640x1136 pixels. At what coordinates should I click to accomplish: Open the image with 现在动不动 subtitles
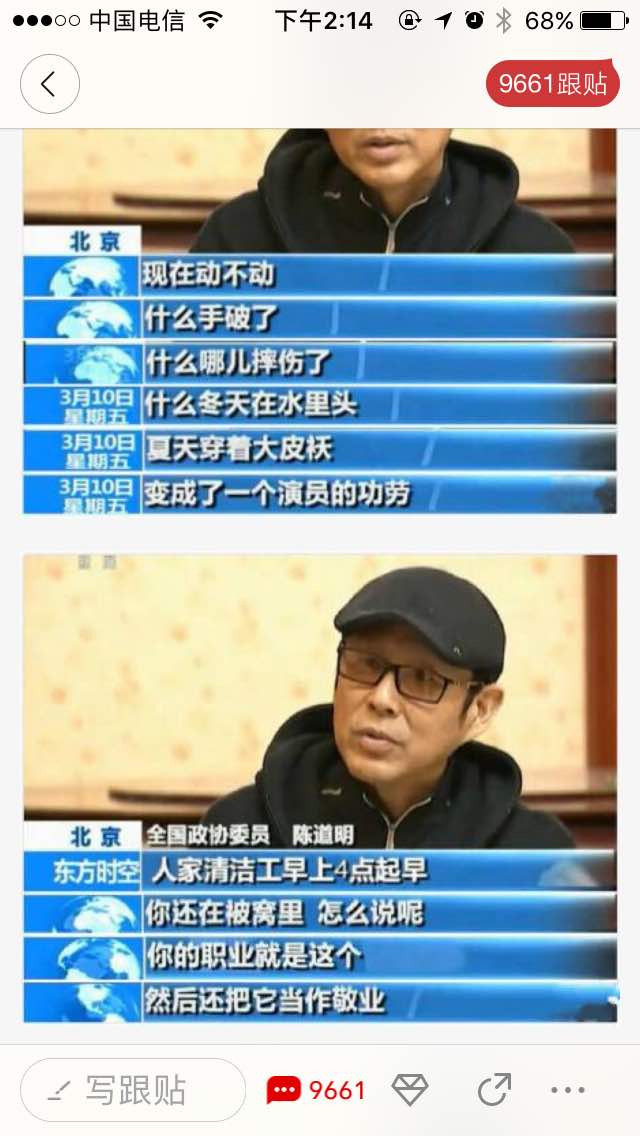coord(320,320)
